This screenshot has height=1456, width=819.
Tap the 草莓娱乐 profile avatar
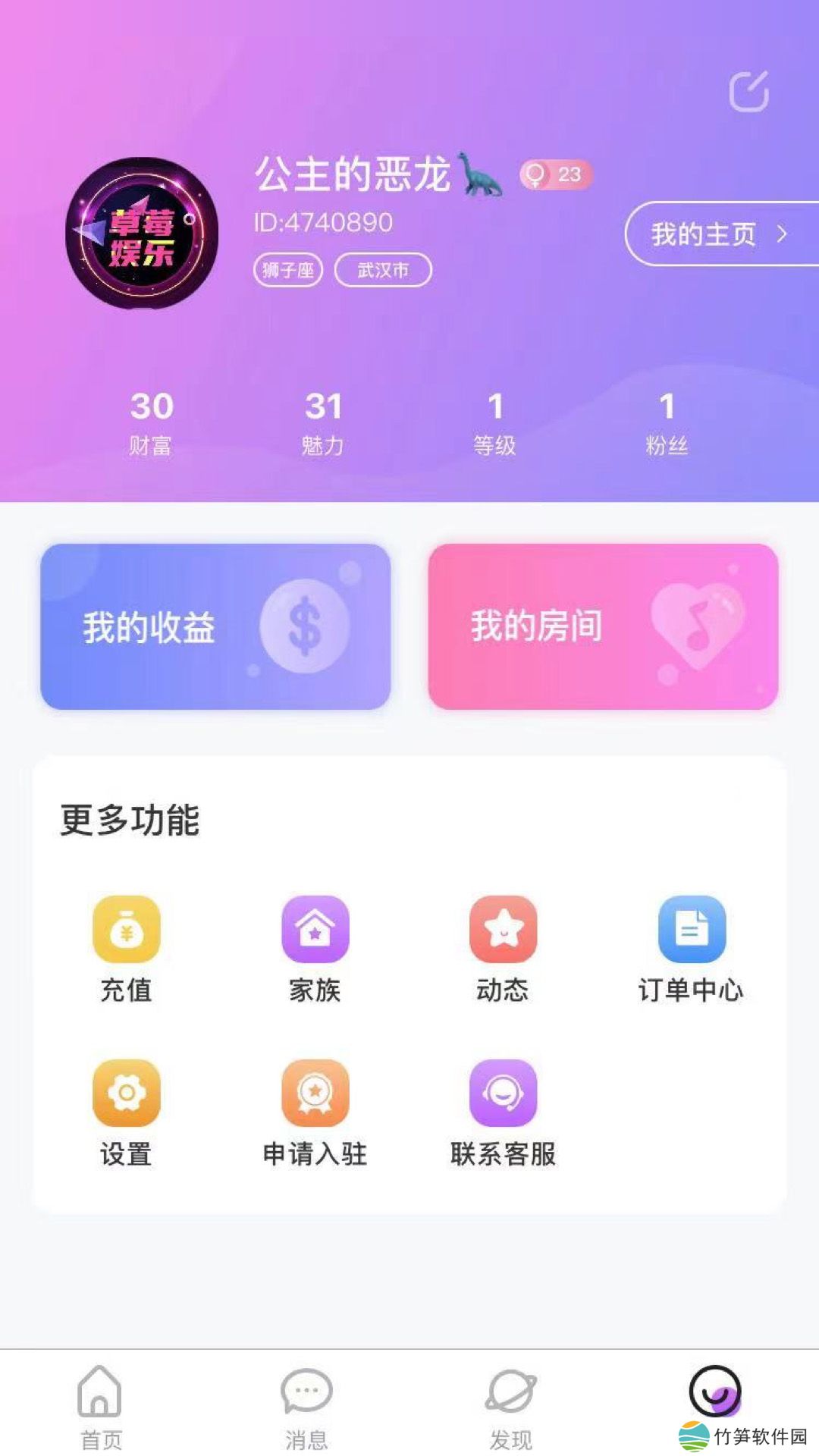point(142,234)
